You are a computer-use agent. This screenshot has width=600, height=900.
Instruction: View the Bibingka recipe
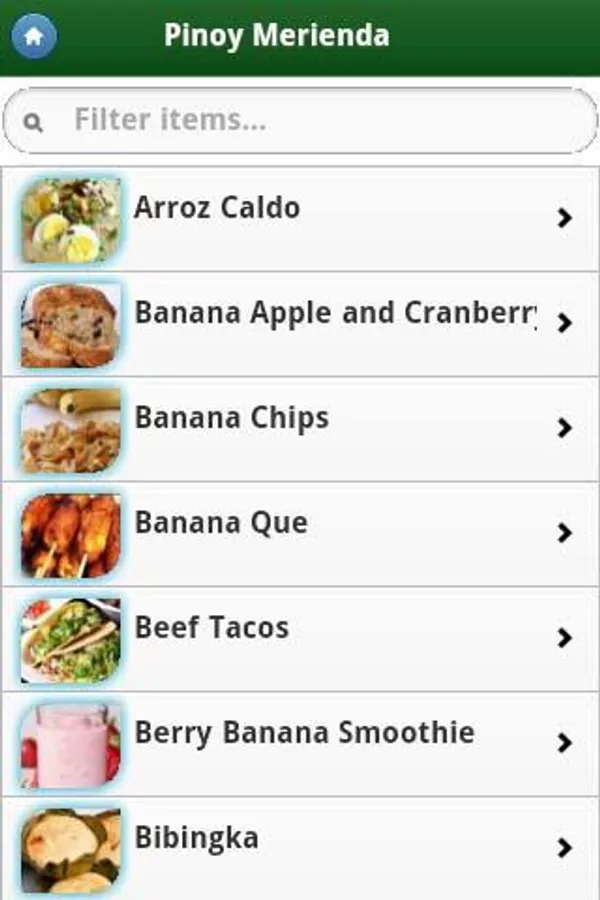coord(300,846)
